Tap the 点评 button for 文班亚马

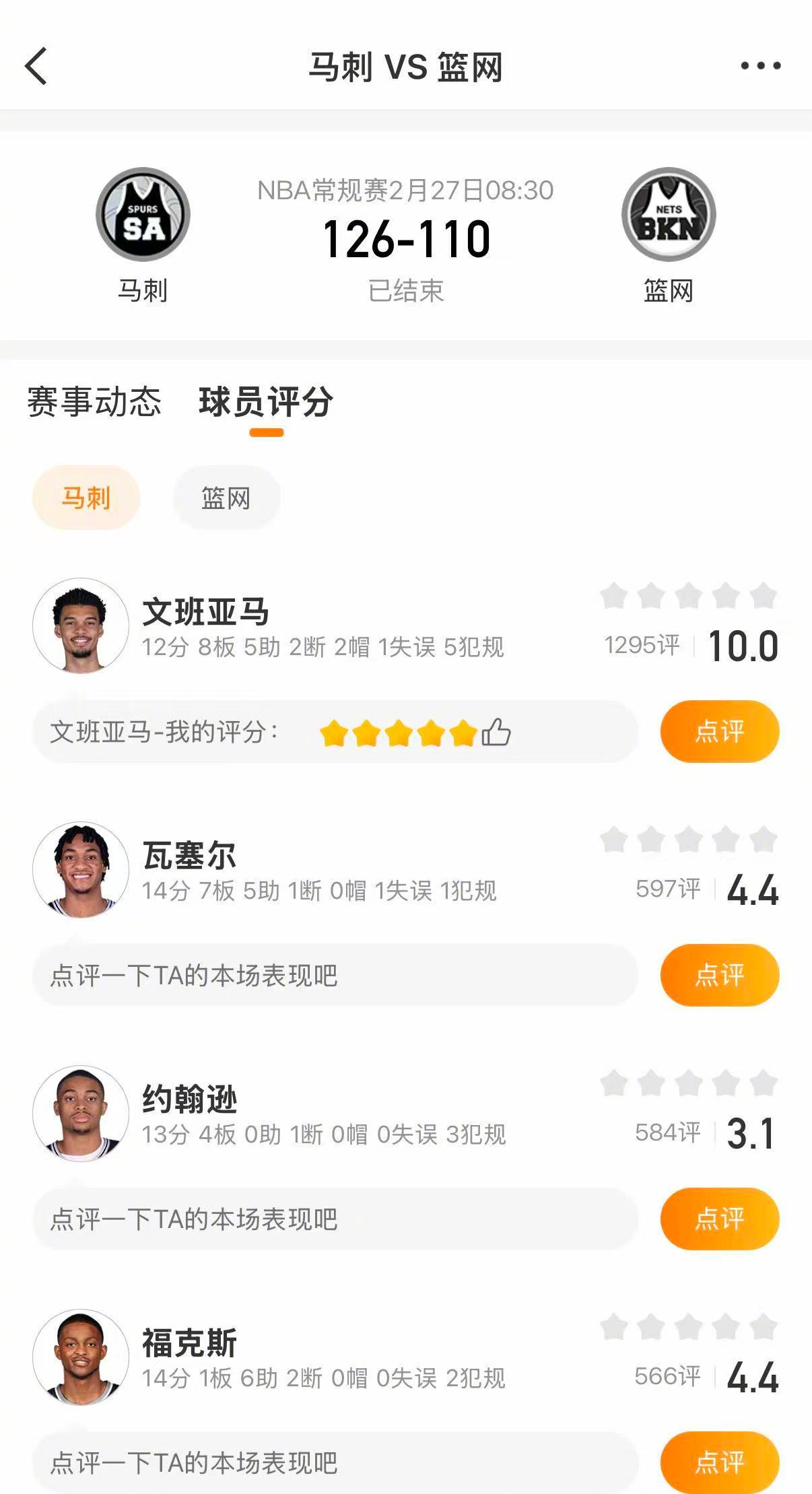coord(719,732)
